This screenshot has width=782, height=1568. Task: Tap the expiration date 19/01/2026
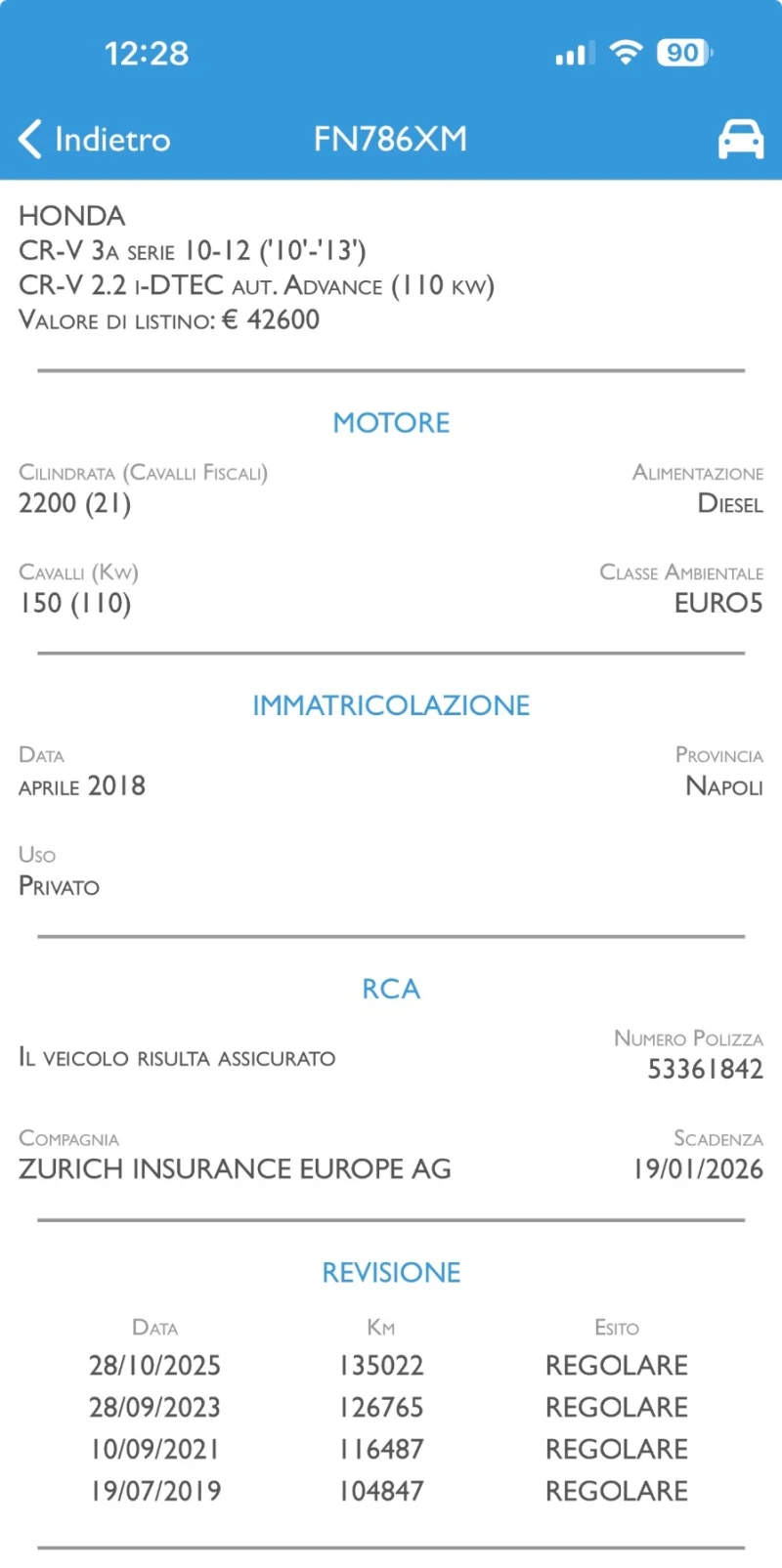(696, 1168)
